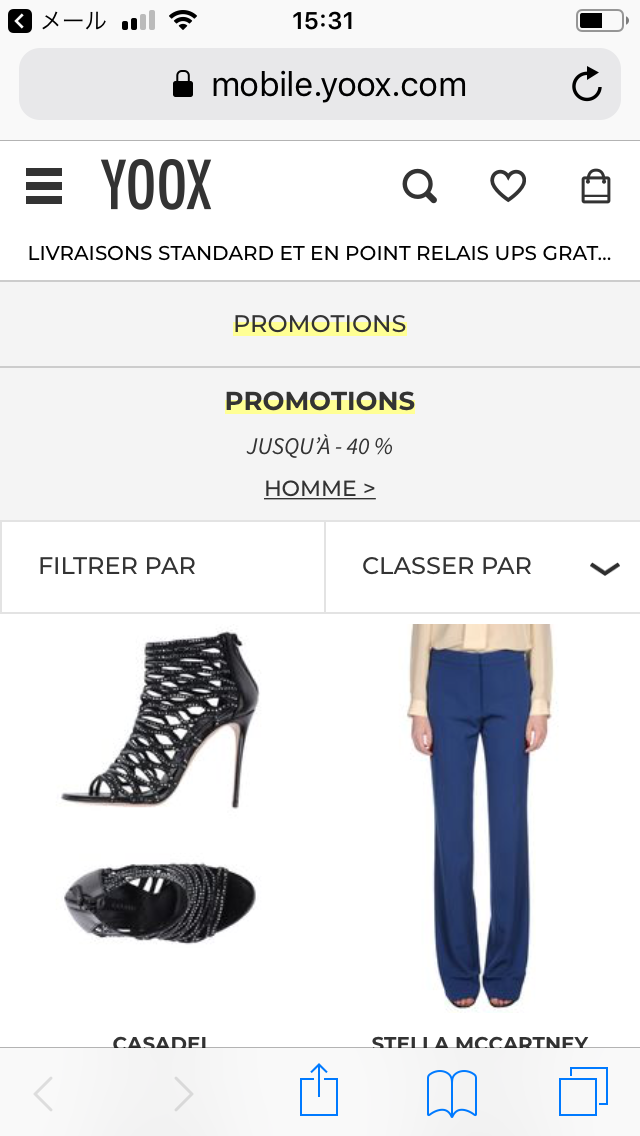Image resolution: width=640 pixels, height=1136 pixels.
Task: Share this page from Safari toolbar
Action: (x=319, y=1090)
